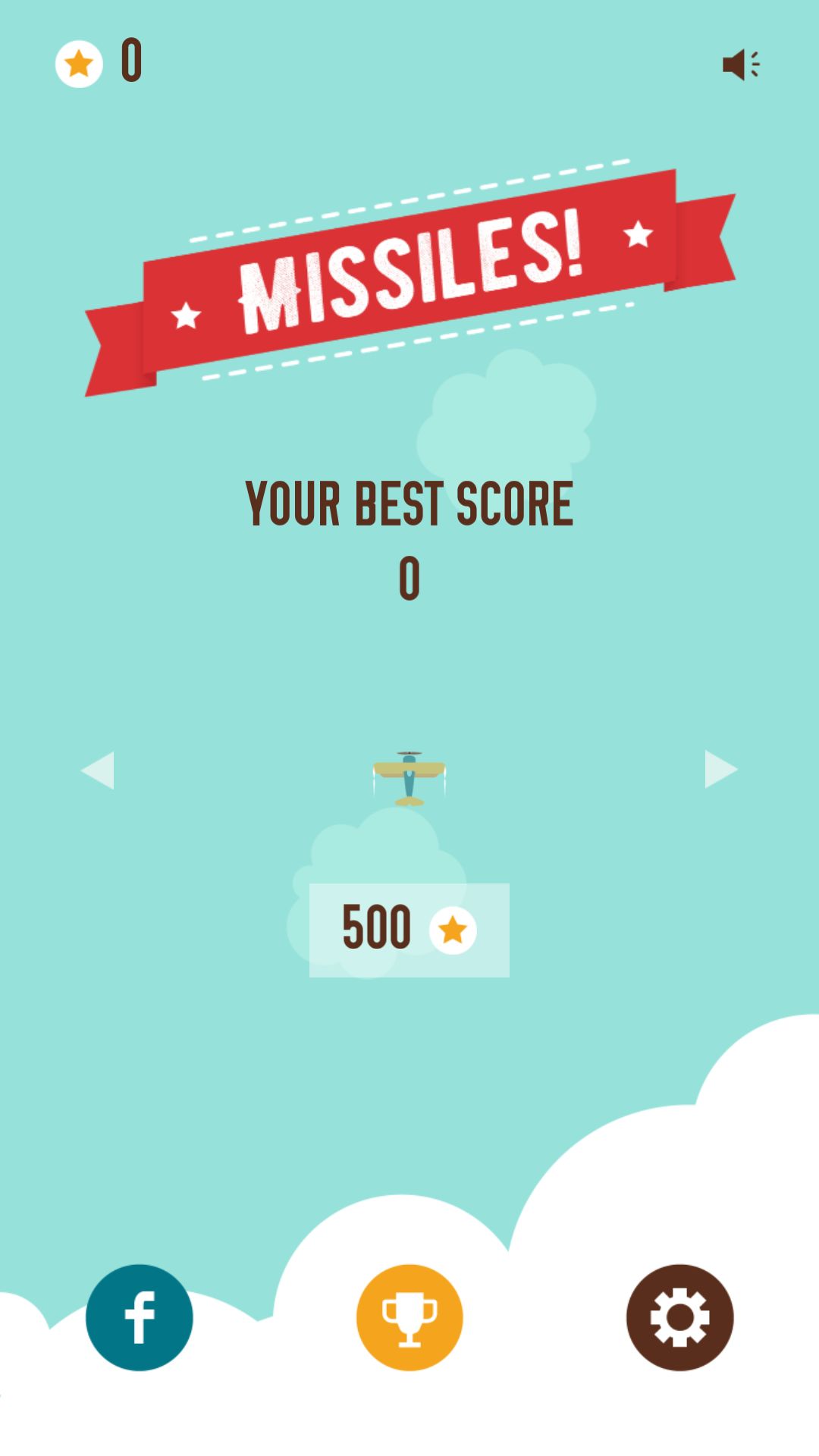The image size is (819, 1456).
Task: Buy the plane for 500 stars
Action: coord(409,930)
